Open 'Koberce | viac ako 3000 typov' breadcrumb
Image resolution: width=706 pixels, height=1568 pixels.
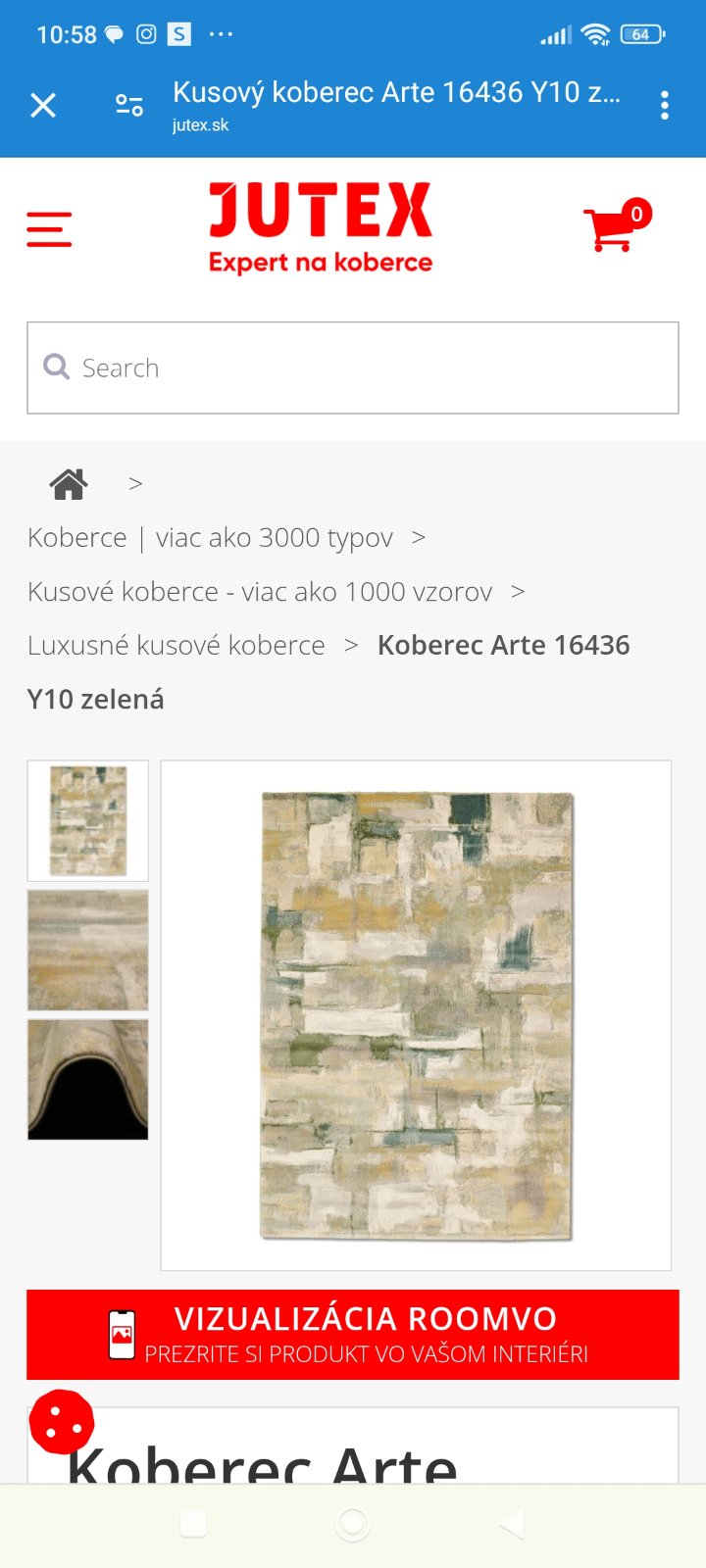tap(210, 538)
